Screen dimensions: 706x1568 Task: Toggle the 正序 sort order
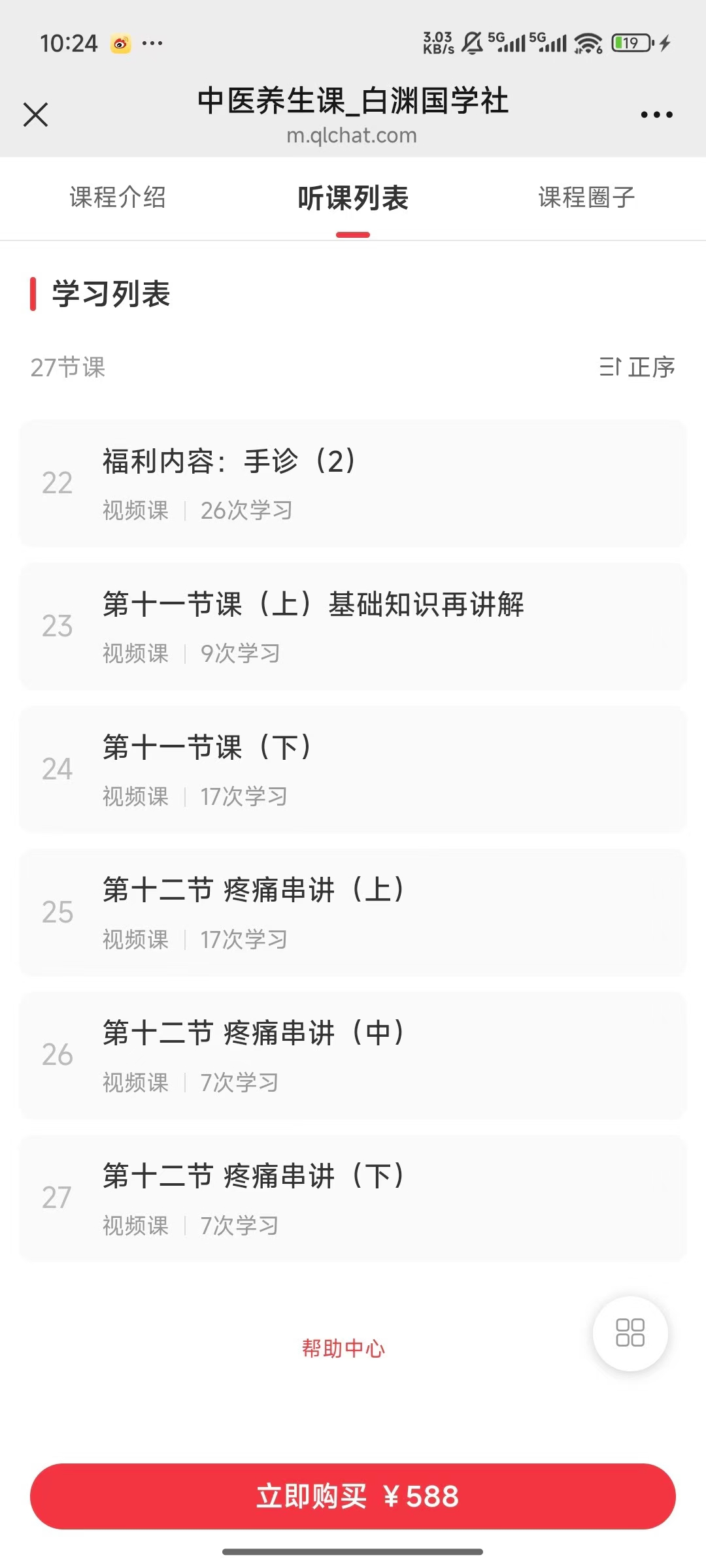[637, 367]
